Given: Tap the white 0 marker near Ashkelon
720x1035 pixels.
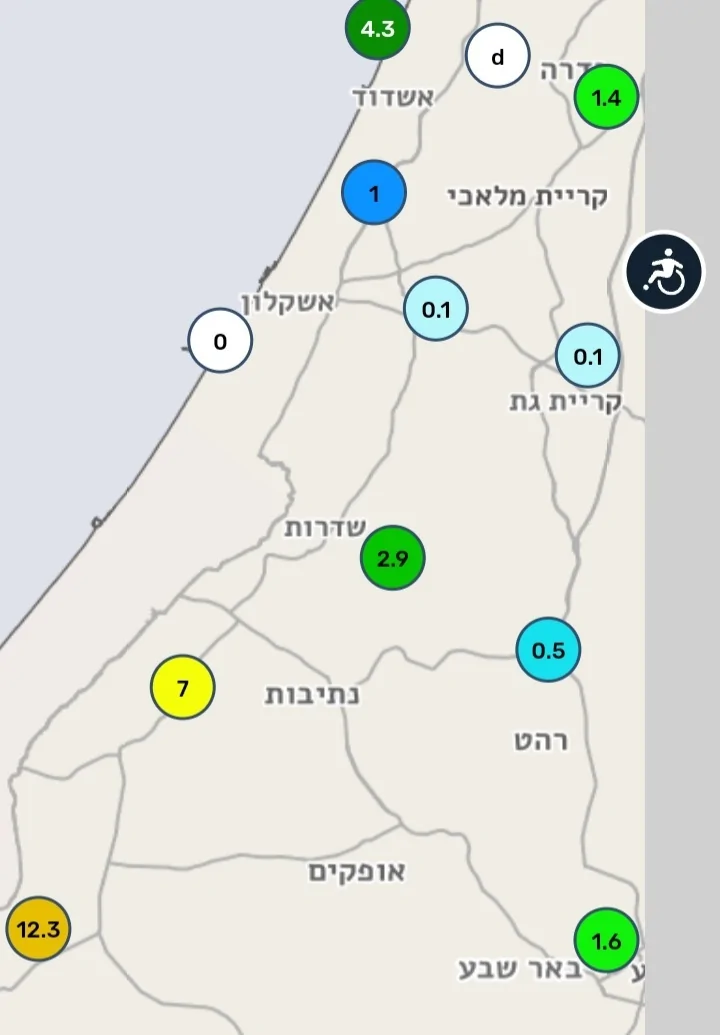Looking at the screenshot, I should coord(220,342).
